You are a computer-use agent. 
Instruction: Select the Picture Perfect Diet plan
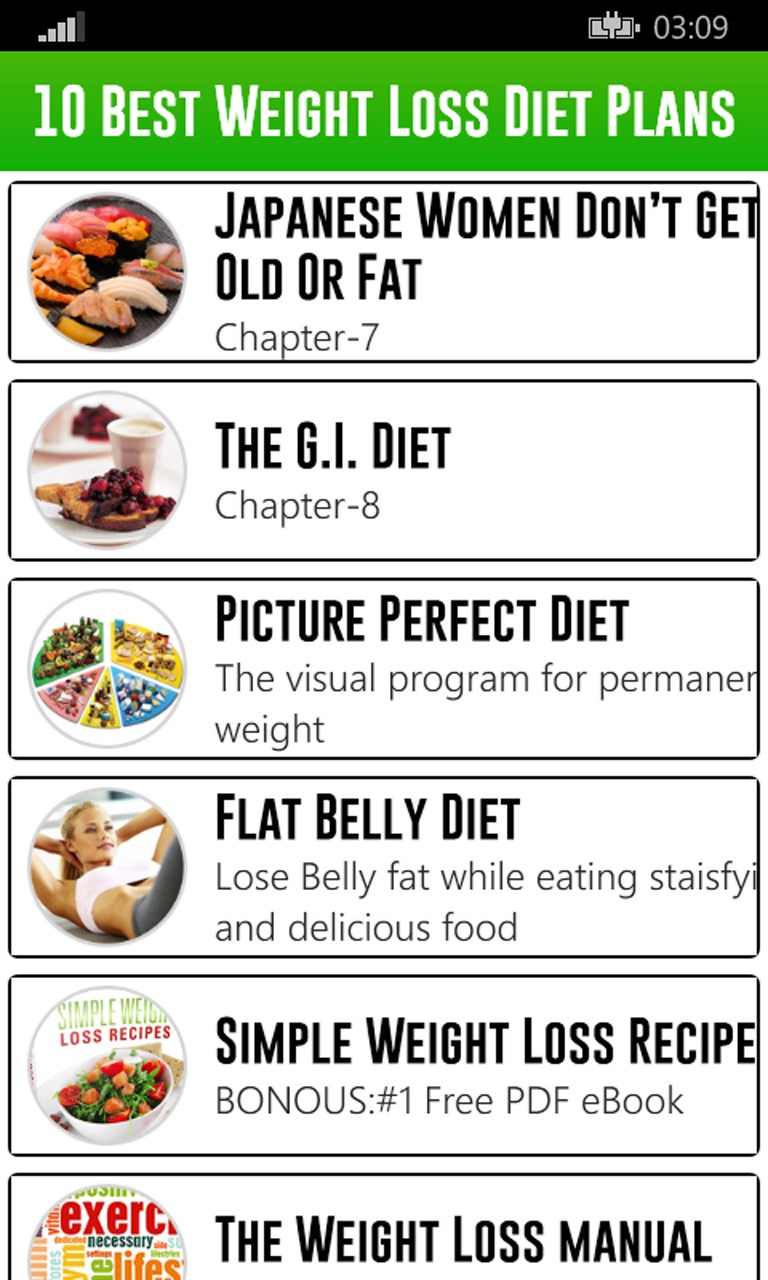384,668
